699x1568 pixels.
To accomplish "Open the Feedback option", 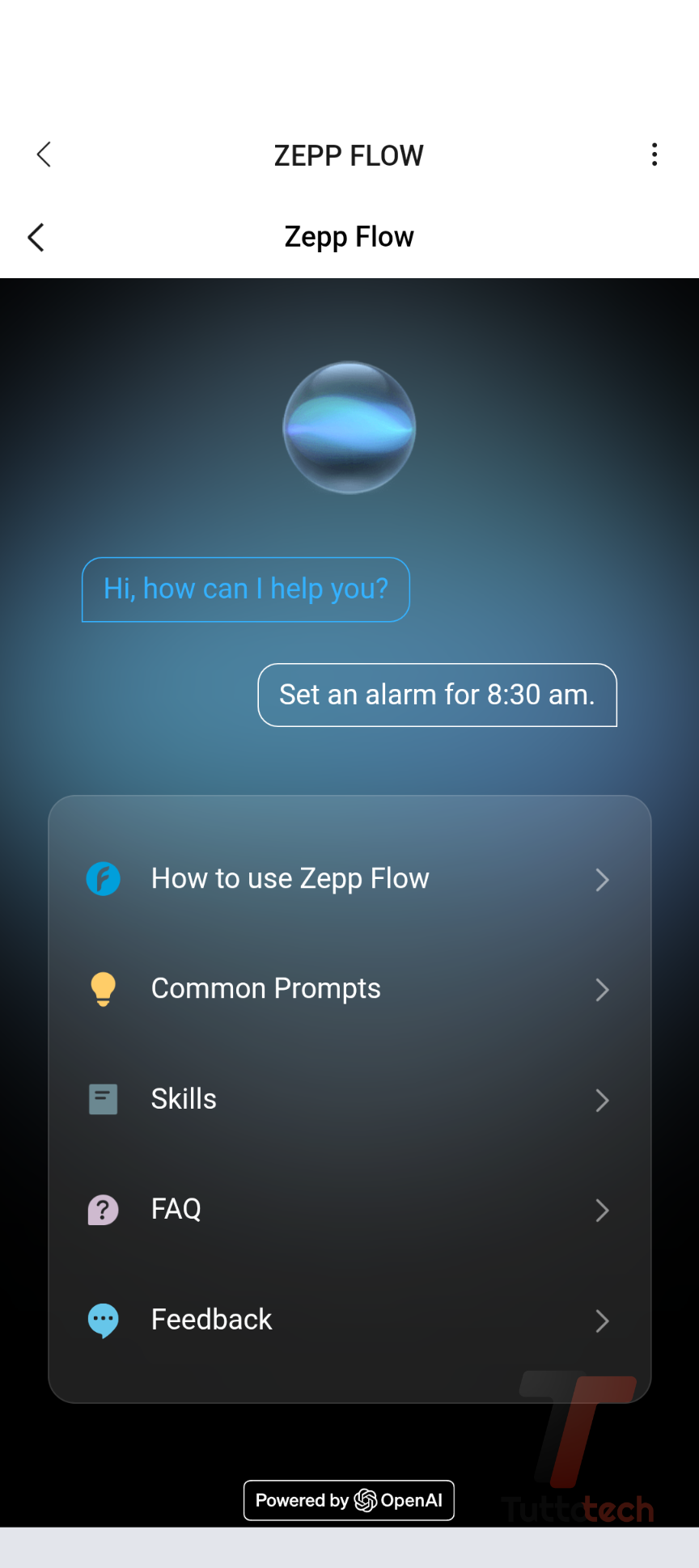I will (349, 1320).
